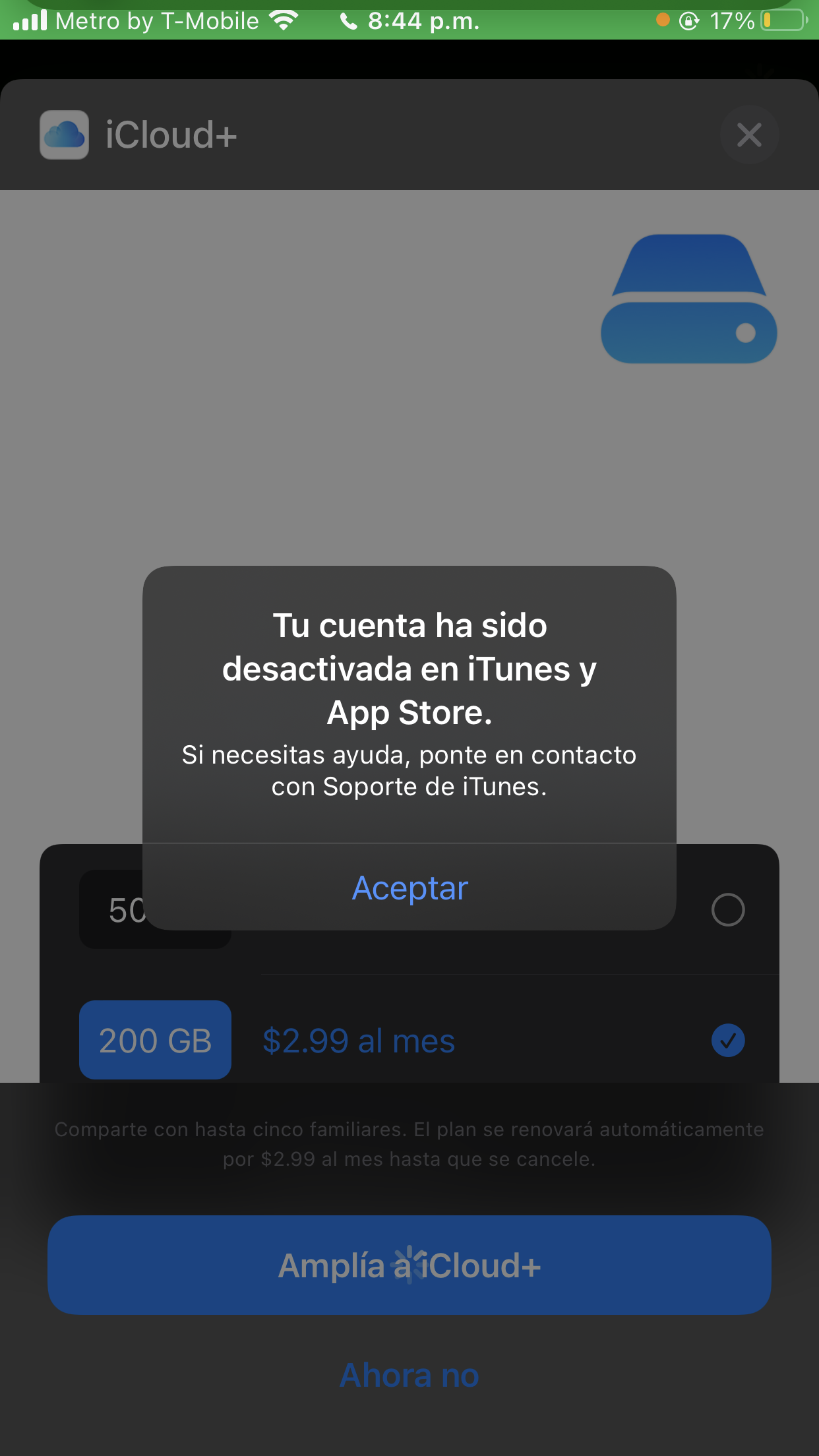Close the iCloud+ sheet
819x1456 pixels.
click(x=749, y=135)
